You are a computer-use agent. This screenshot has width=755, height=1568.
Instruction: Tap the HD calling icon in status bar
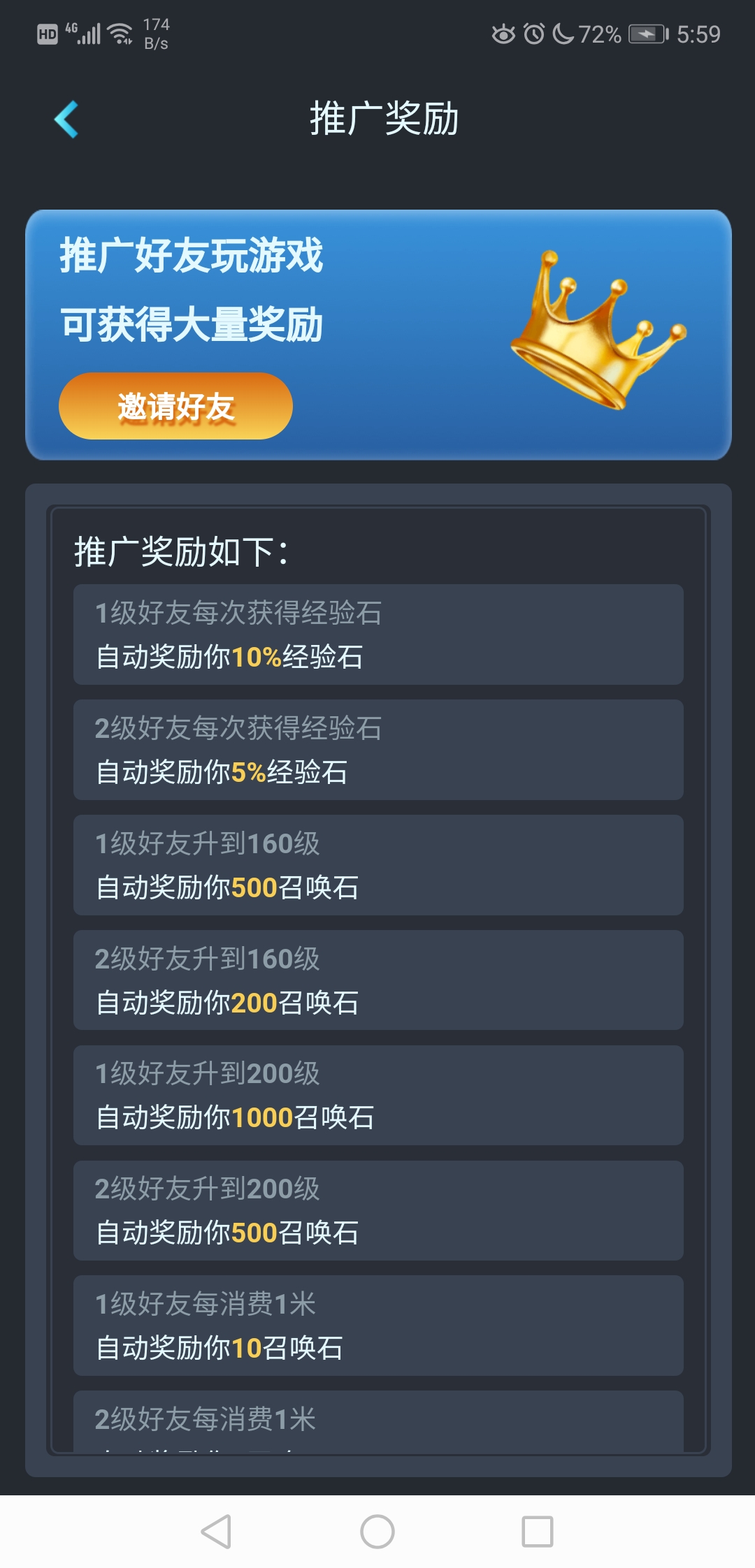[x=48, y=33]
